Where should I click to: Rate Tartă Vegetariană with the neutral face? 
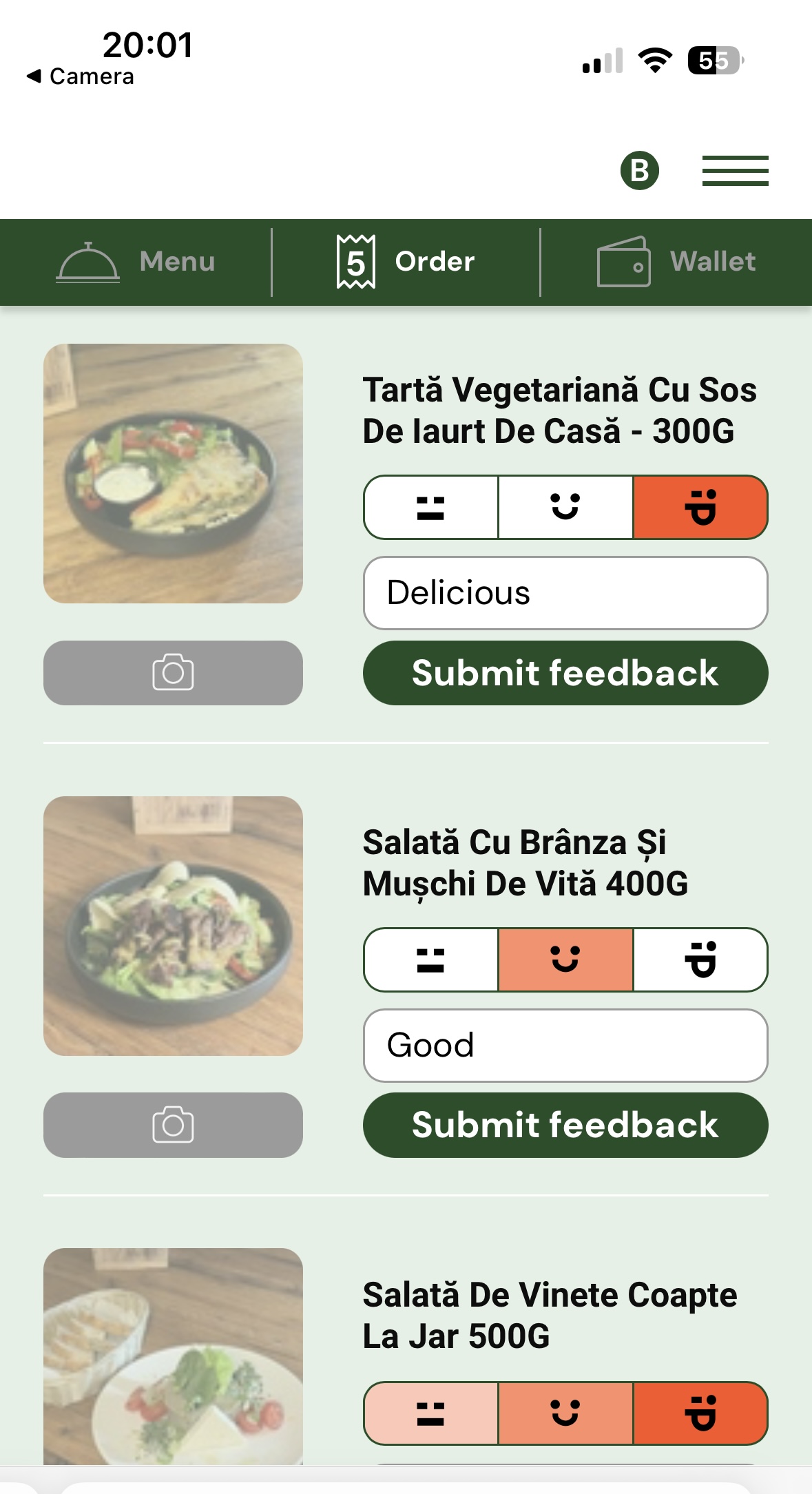[430, 508]
